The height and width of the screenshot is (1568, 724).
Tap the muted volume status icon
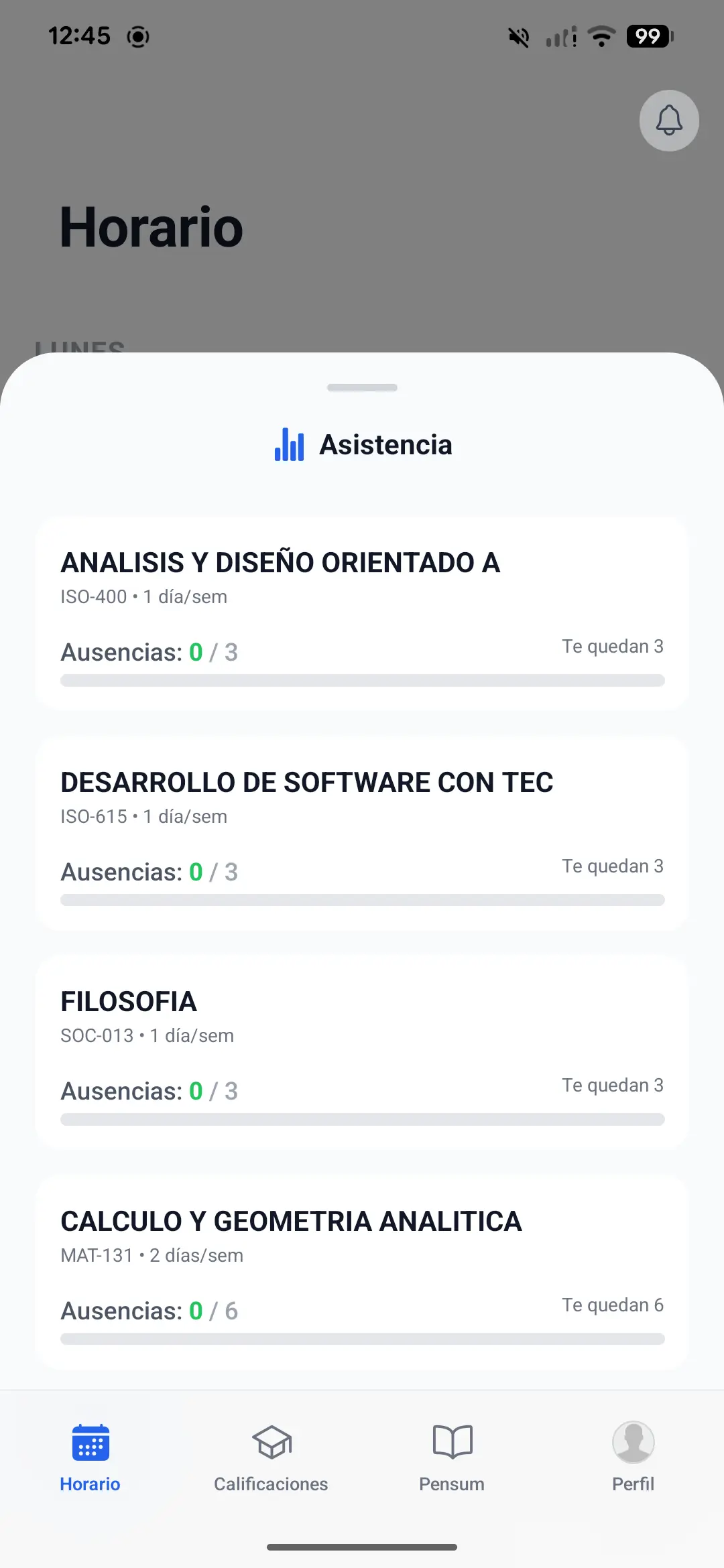518,37
